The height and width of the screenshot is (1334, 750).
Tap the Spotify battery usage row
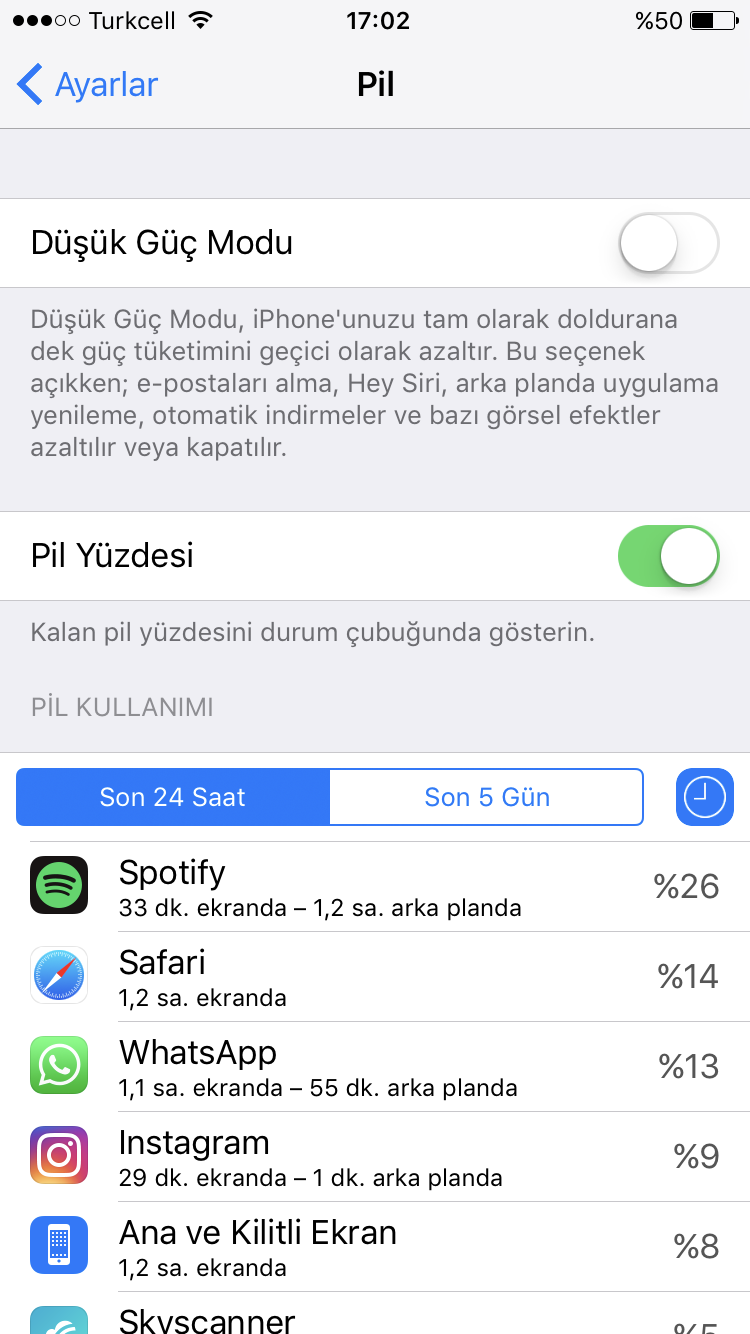(375, 886)
